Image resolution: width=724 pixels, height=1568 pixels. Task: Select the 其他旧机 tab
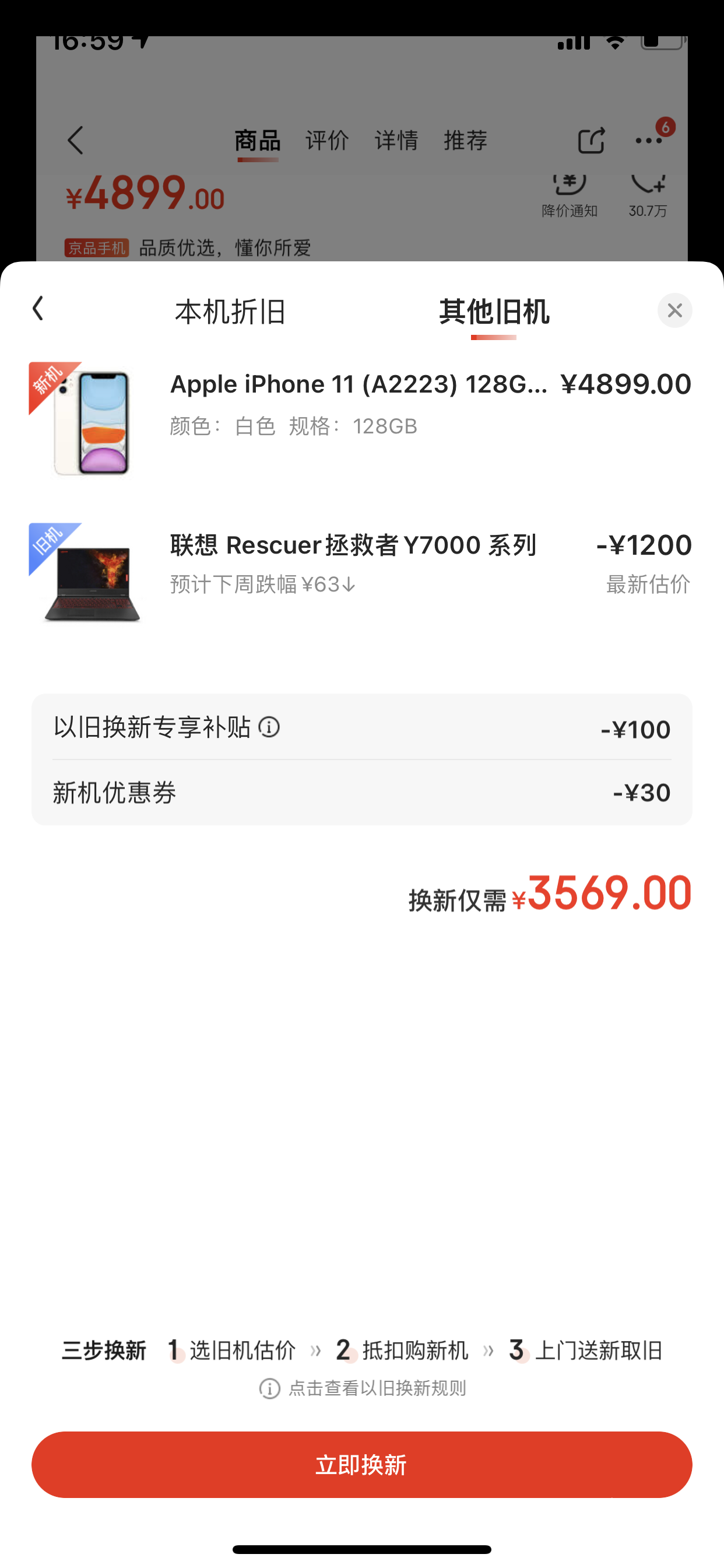point(493,311)
